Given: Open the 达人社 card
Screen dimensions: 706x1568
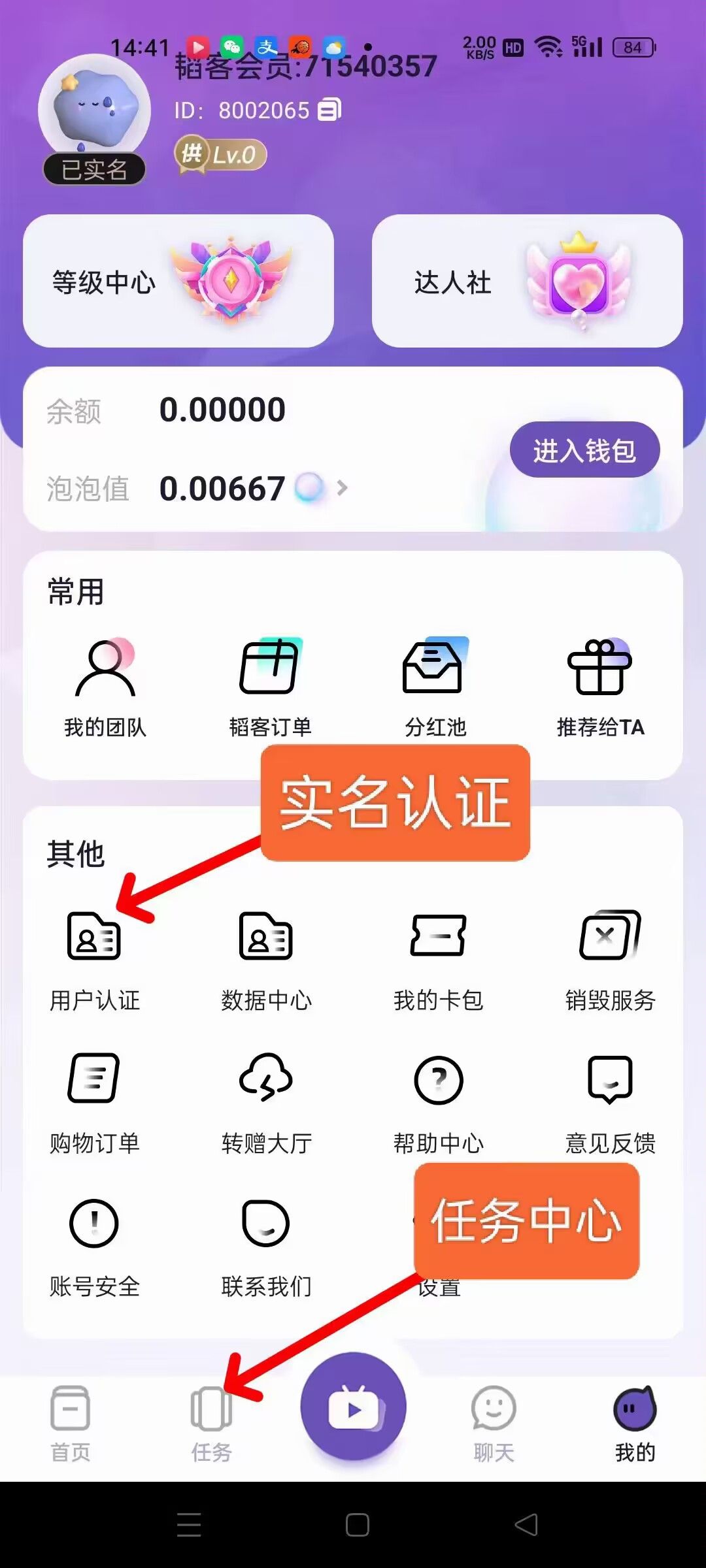Looking at the screenshot, I should 527,281.
